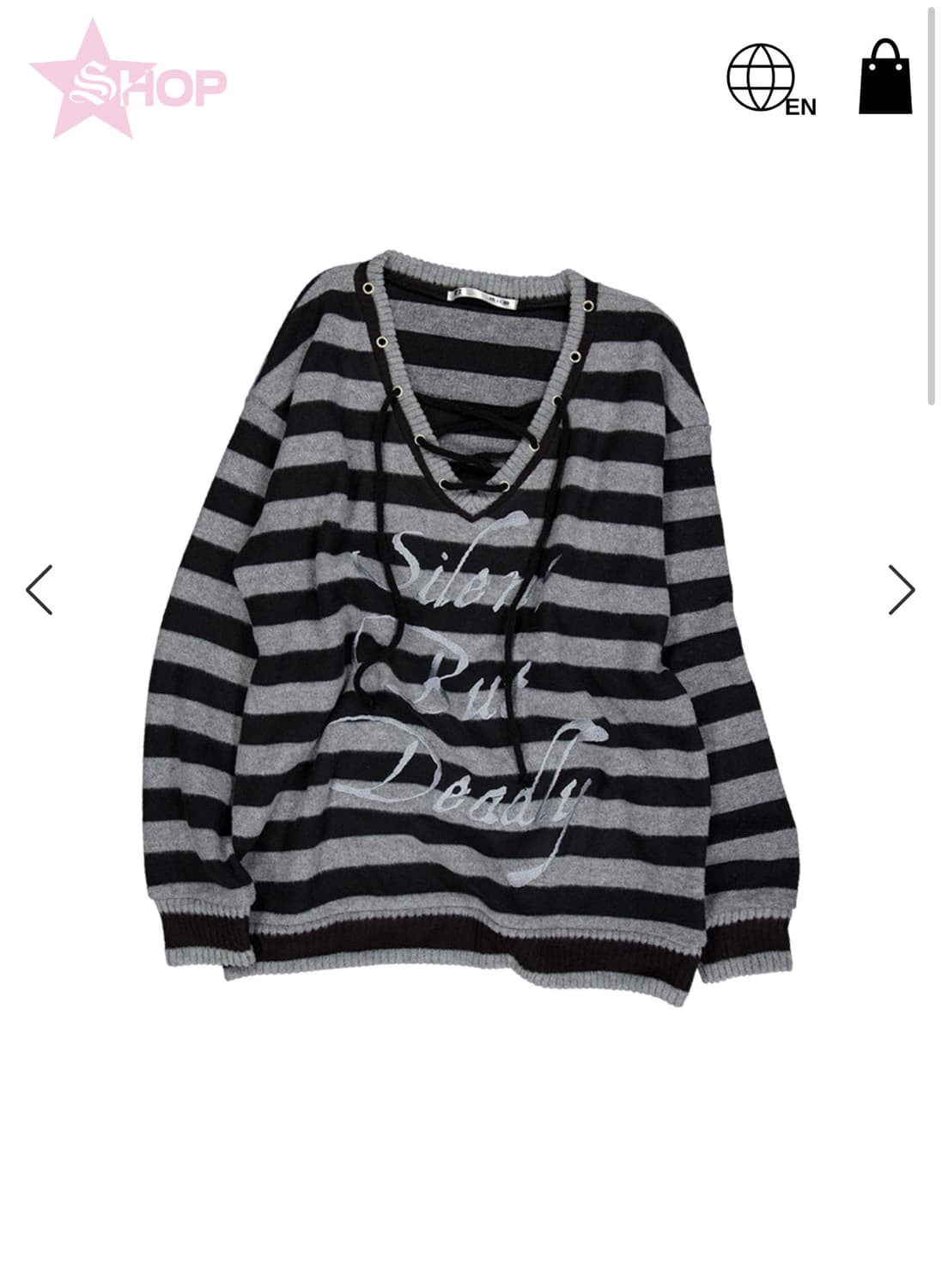The width and height of the screenshot is (942, 1288).
Task: Select the EN label in the header
Action: [x=800, y=108]
